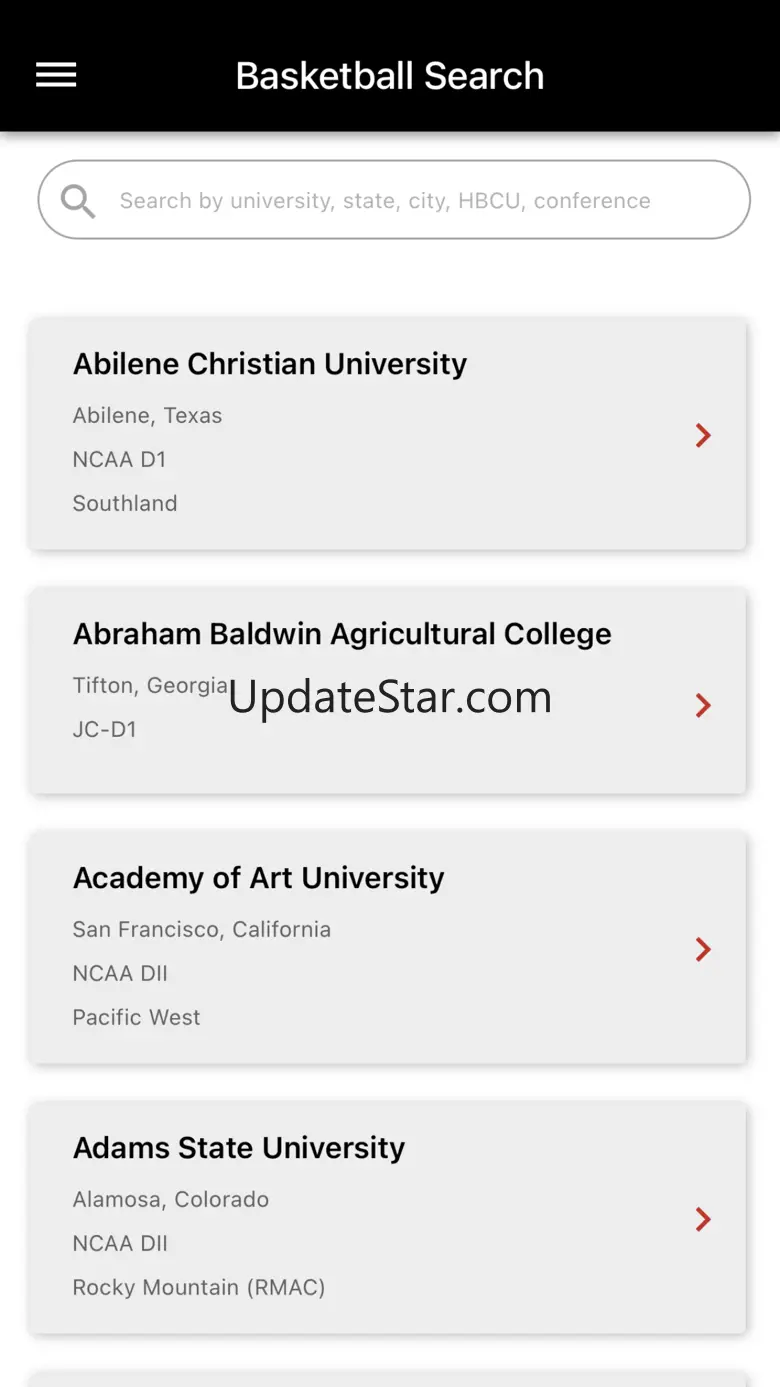
Task: Open Abilene Christian University card
Action: point(388,434)
